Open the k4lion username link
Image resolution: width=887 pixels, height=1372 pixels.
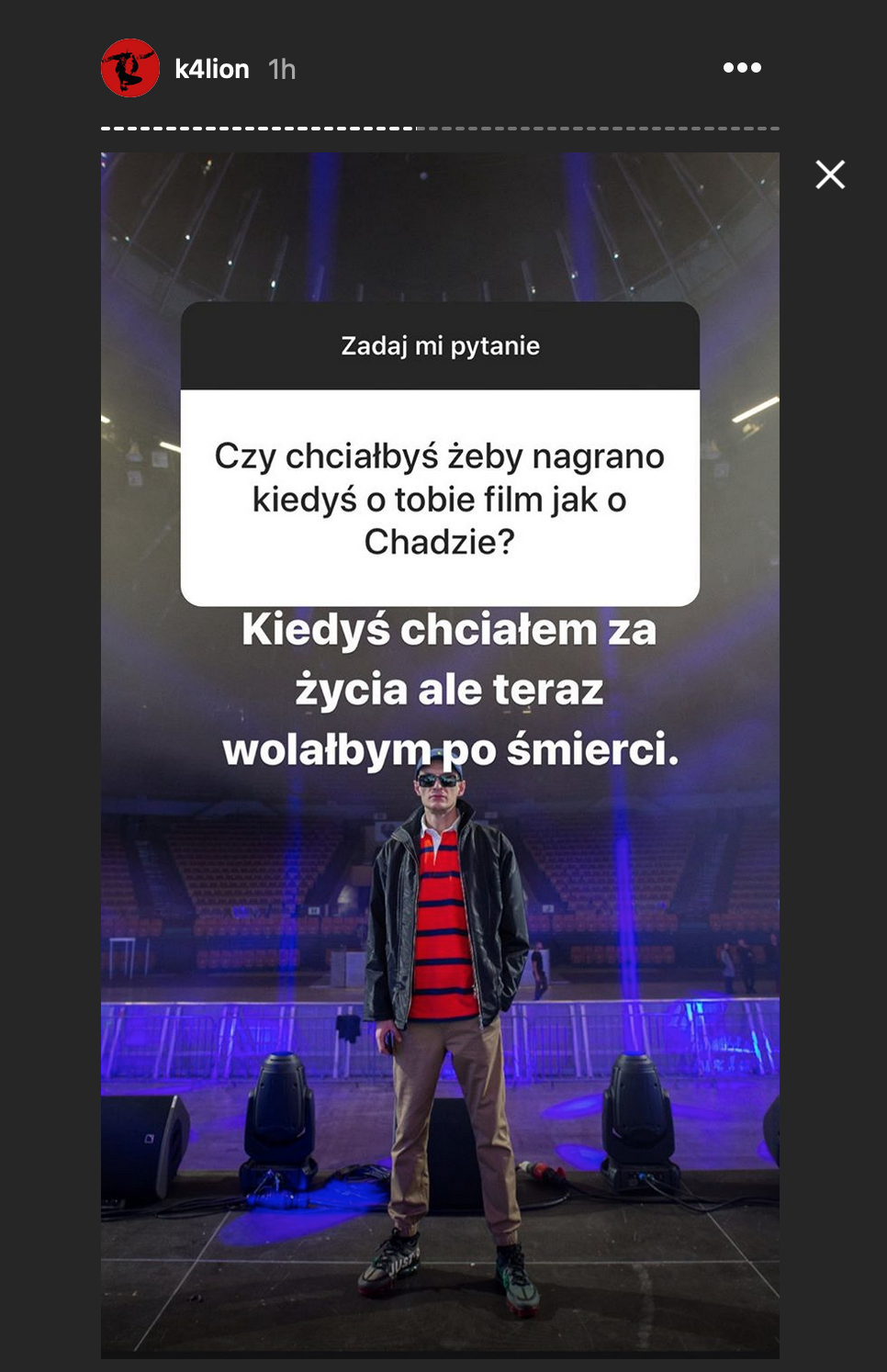point(212,69)
